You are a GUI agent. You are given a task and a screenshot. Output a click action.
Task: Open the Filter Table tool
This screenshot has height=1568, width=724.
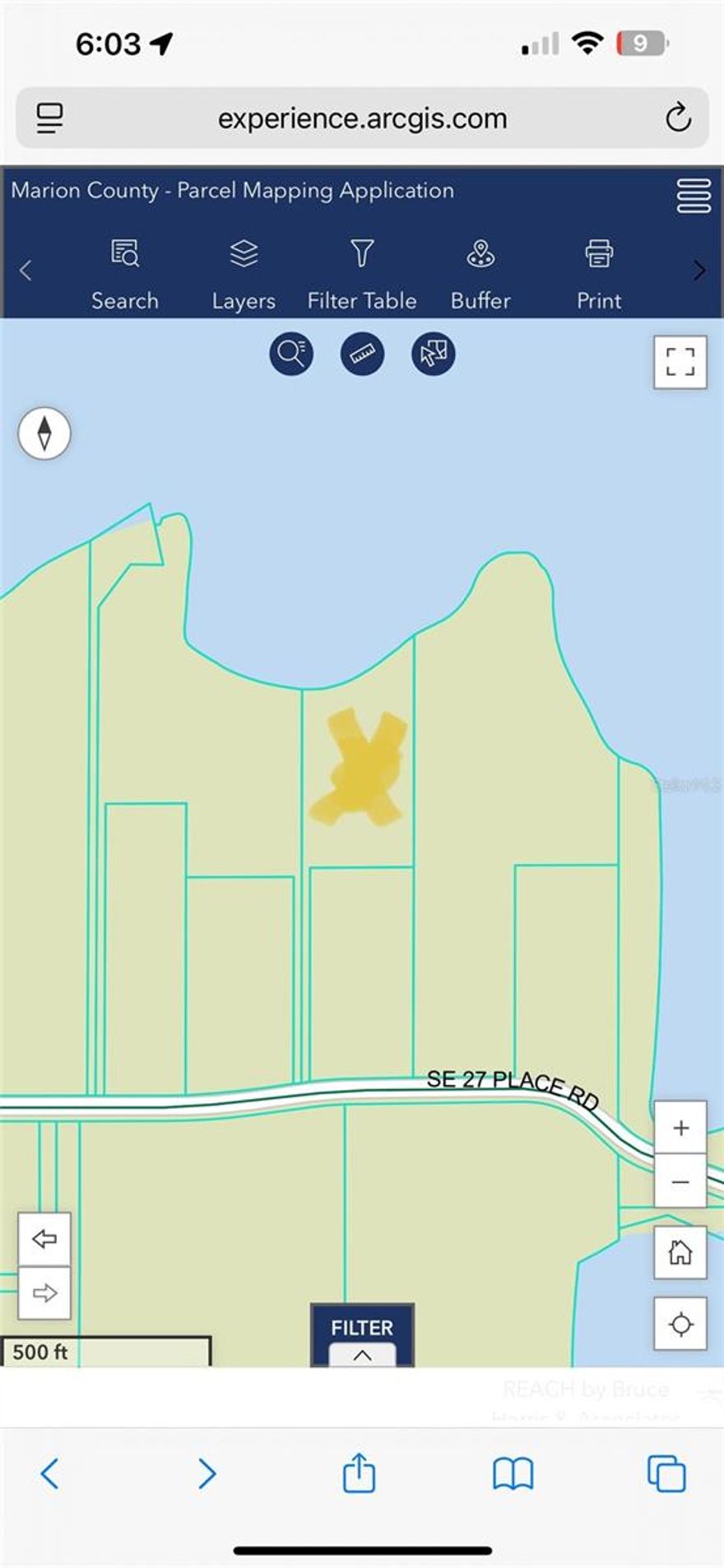point(362,275)
